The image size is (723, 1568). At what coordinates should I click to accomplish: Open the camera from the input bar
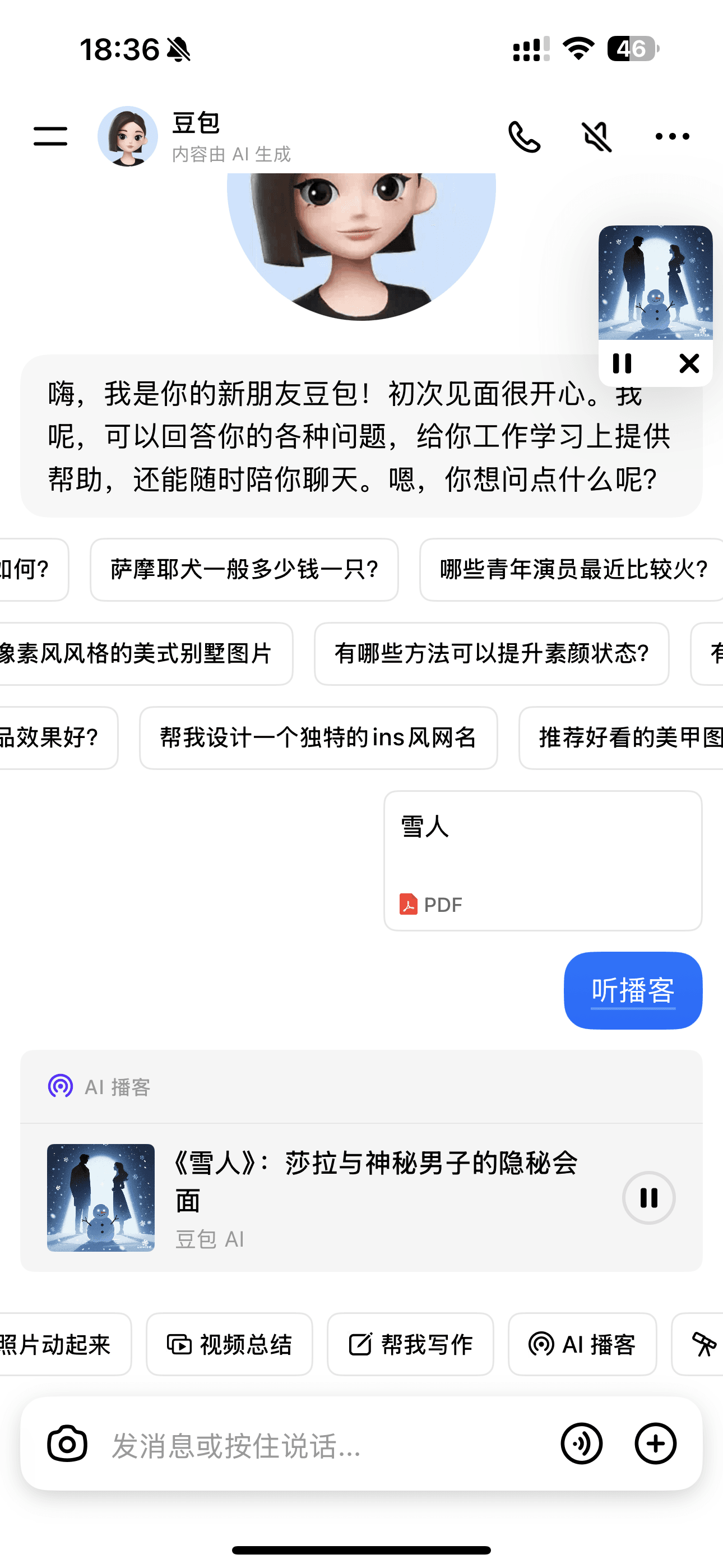[x=67, y=1443]
